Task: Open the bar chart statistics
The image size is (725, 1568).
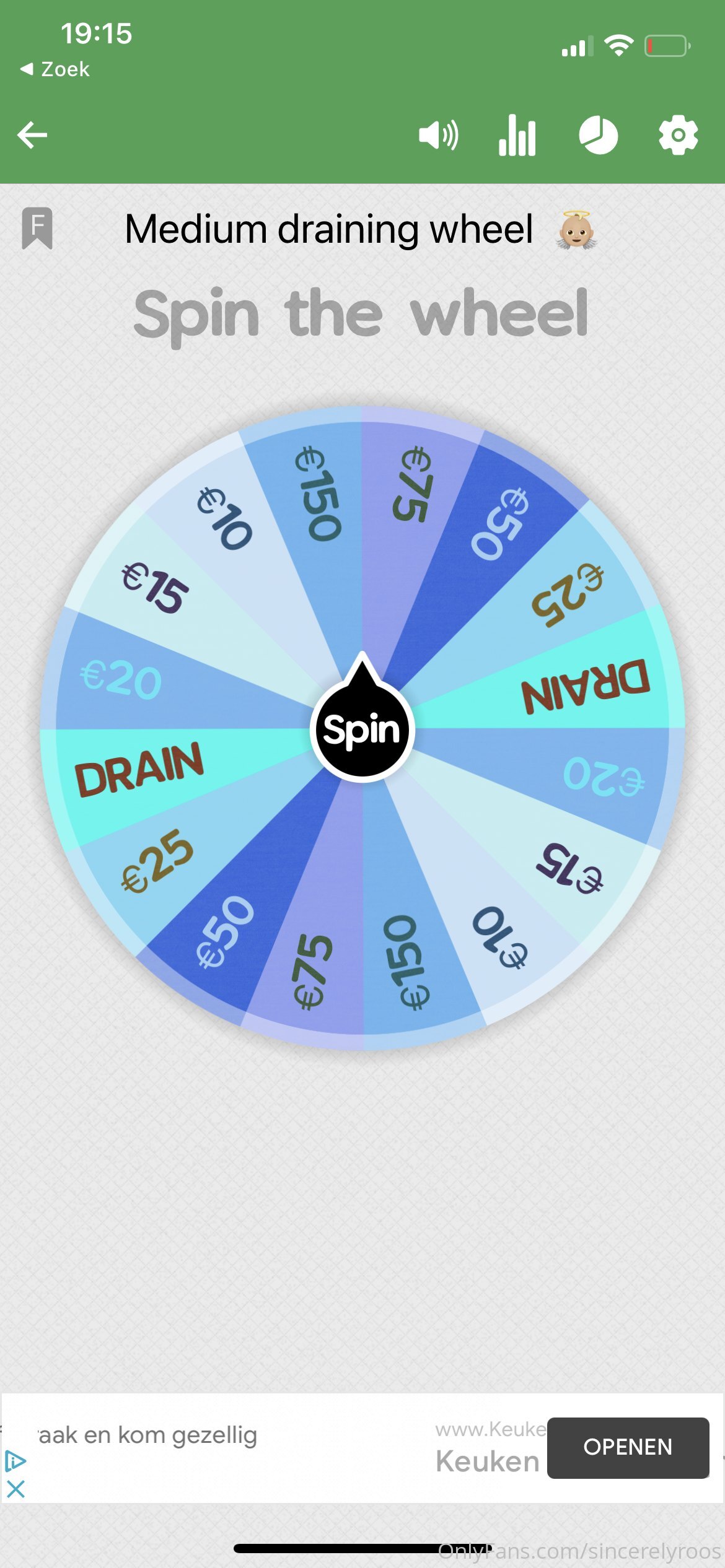Action: coord(517,135)
